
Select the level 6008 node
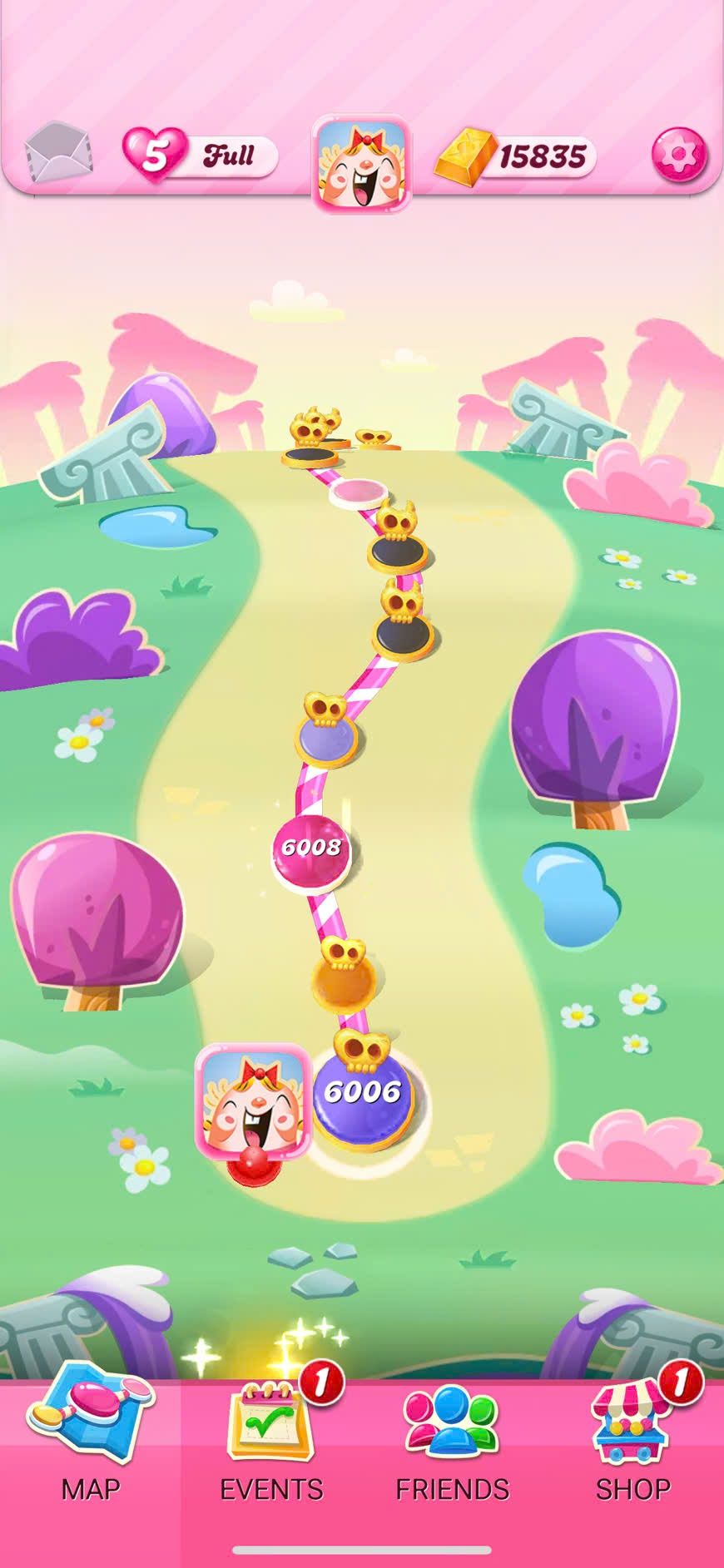[x=311, y=848]
